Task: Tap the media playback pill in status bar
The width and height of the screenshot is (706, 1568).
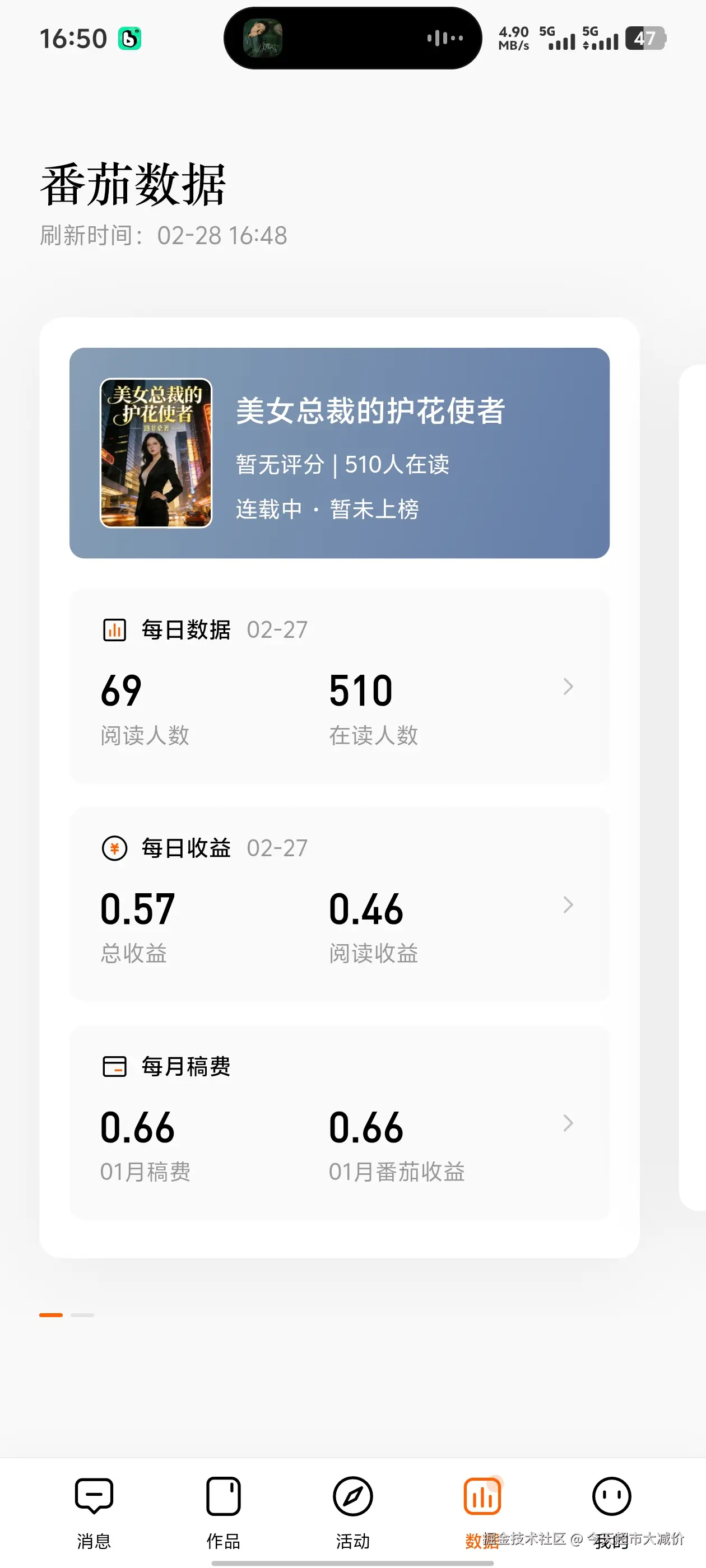Action: (354, 38)
